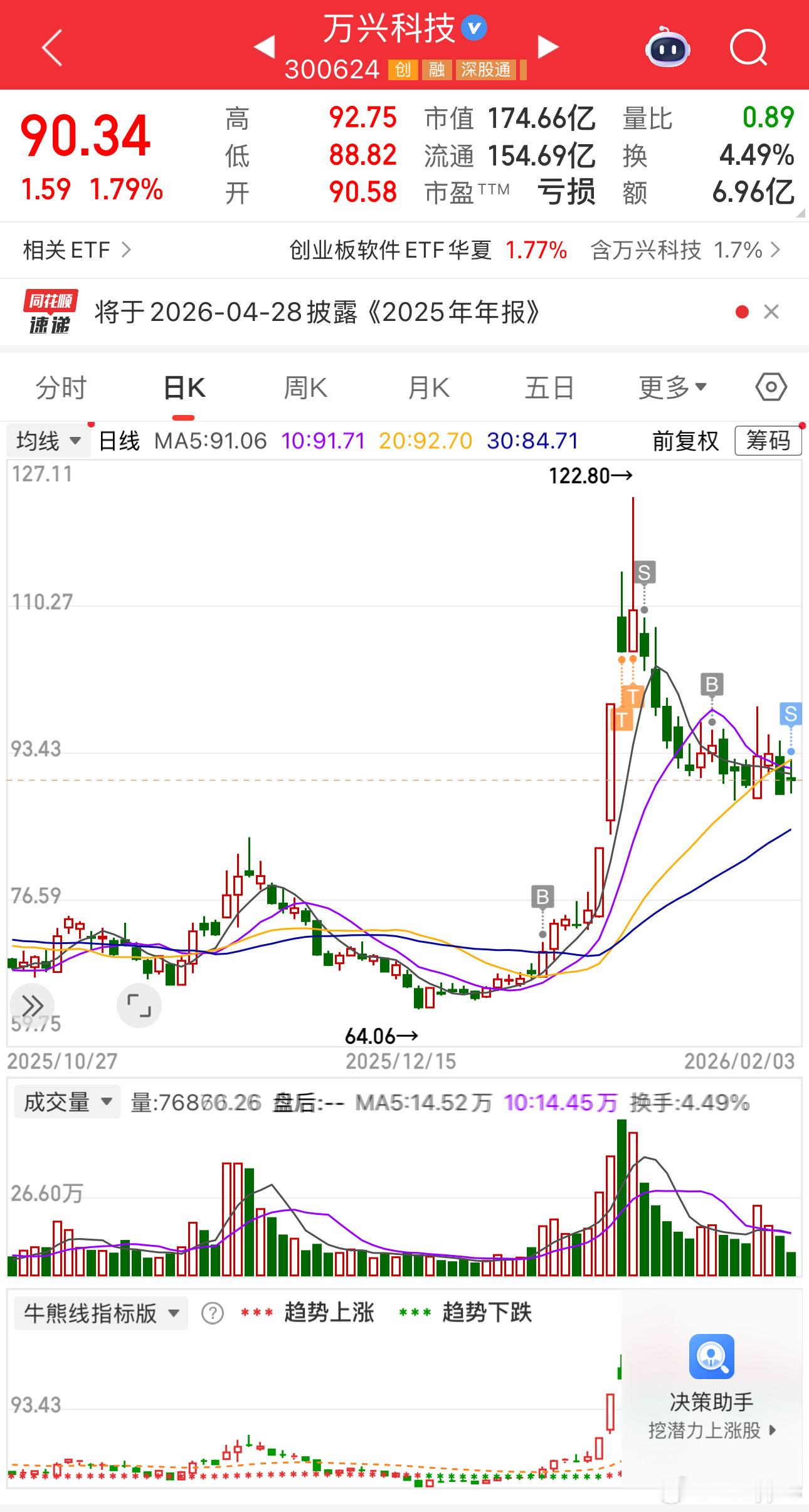Tap the back arrow to exit stock page
The height and width of the screenshot is (1512, 809).
coord(53,47)
